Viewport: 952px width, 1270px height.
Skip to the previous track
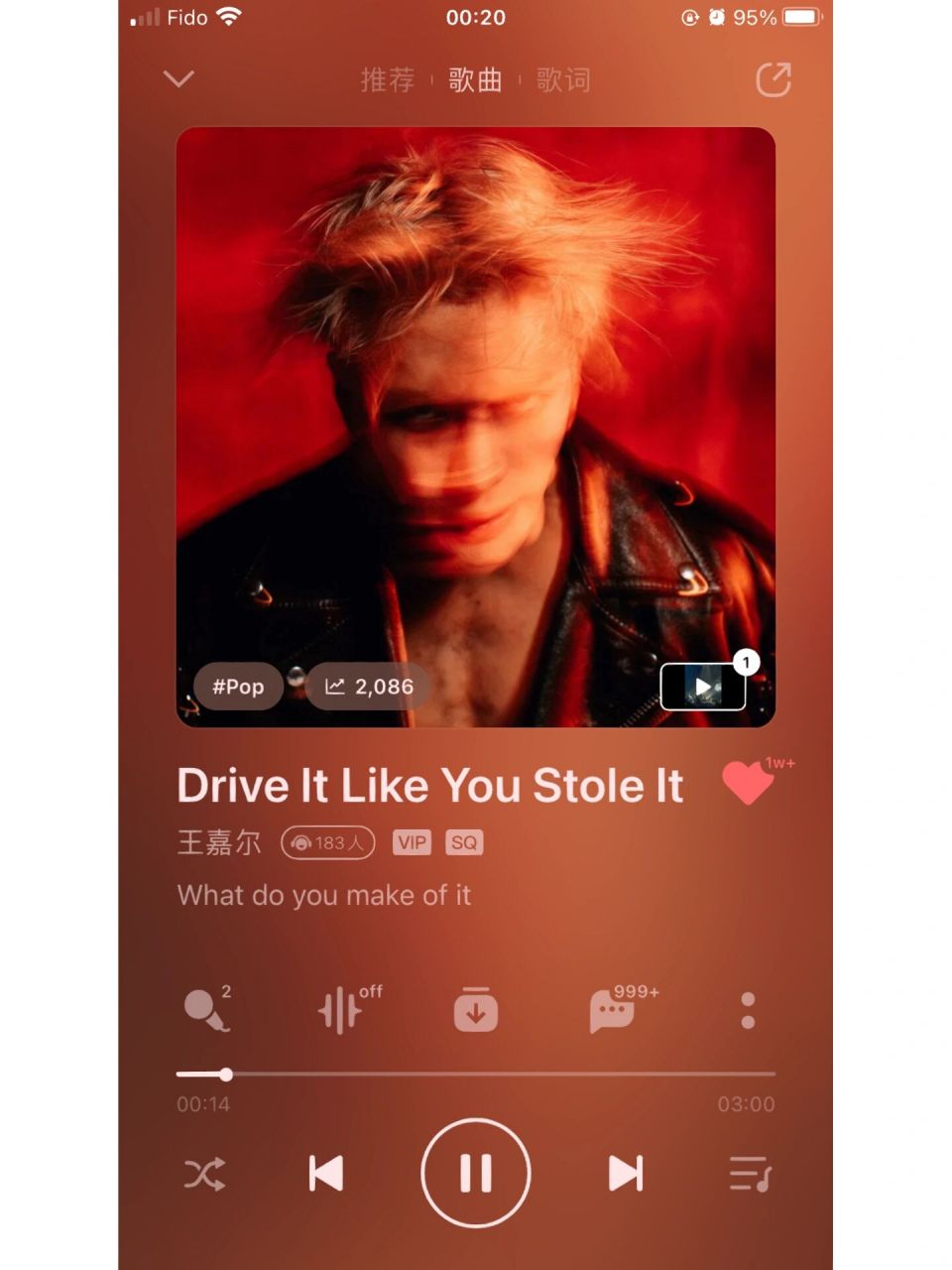point(325,1174)
